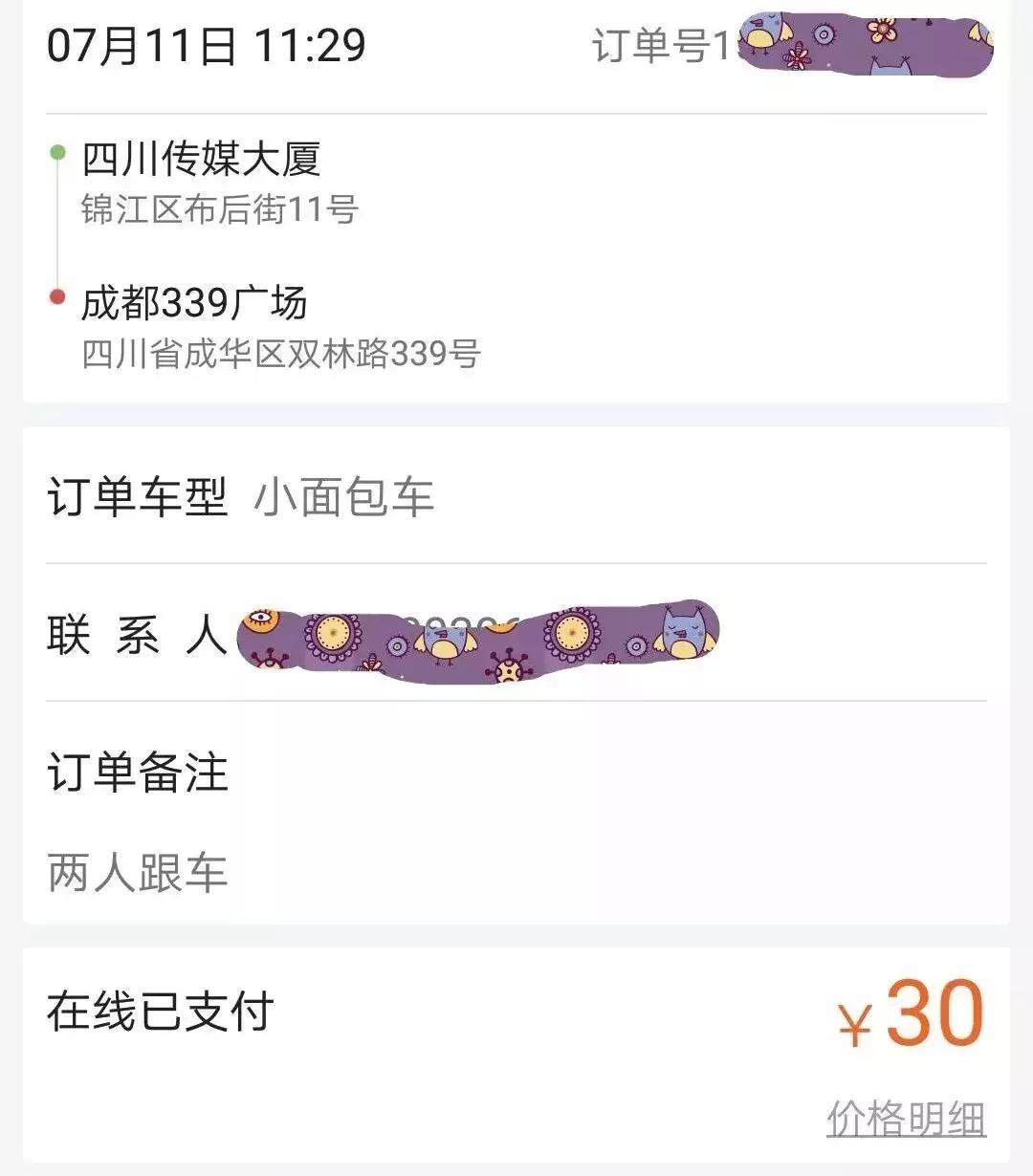Click the red destination dot
Screen dimensions: 1033x1176
coord(59,297)
